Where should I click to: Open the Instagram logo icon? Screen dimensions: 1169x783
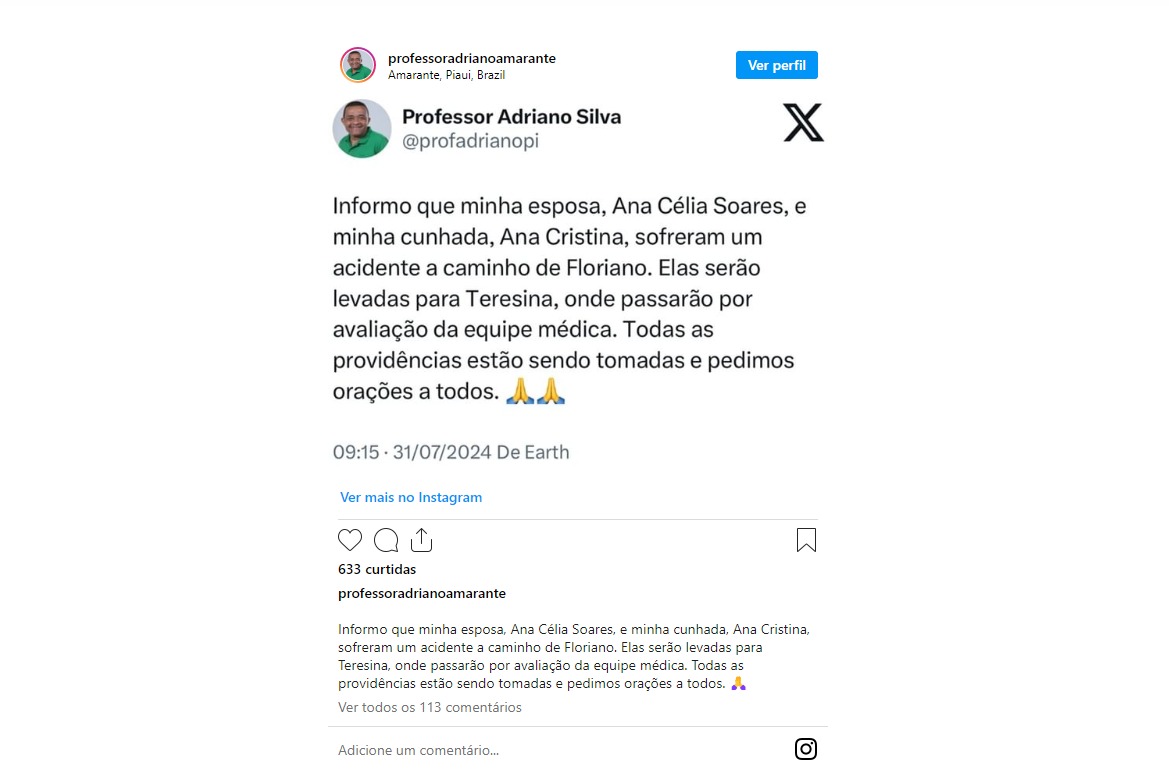coord(806,749)
